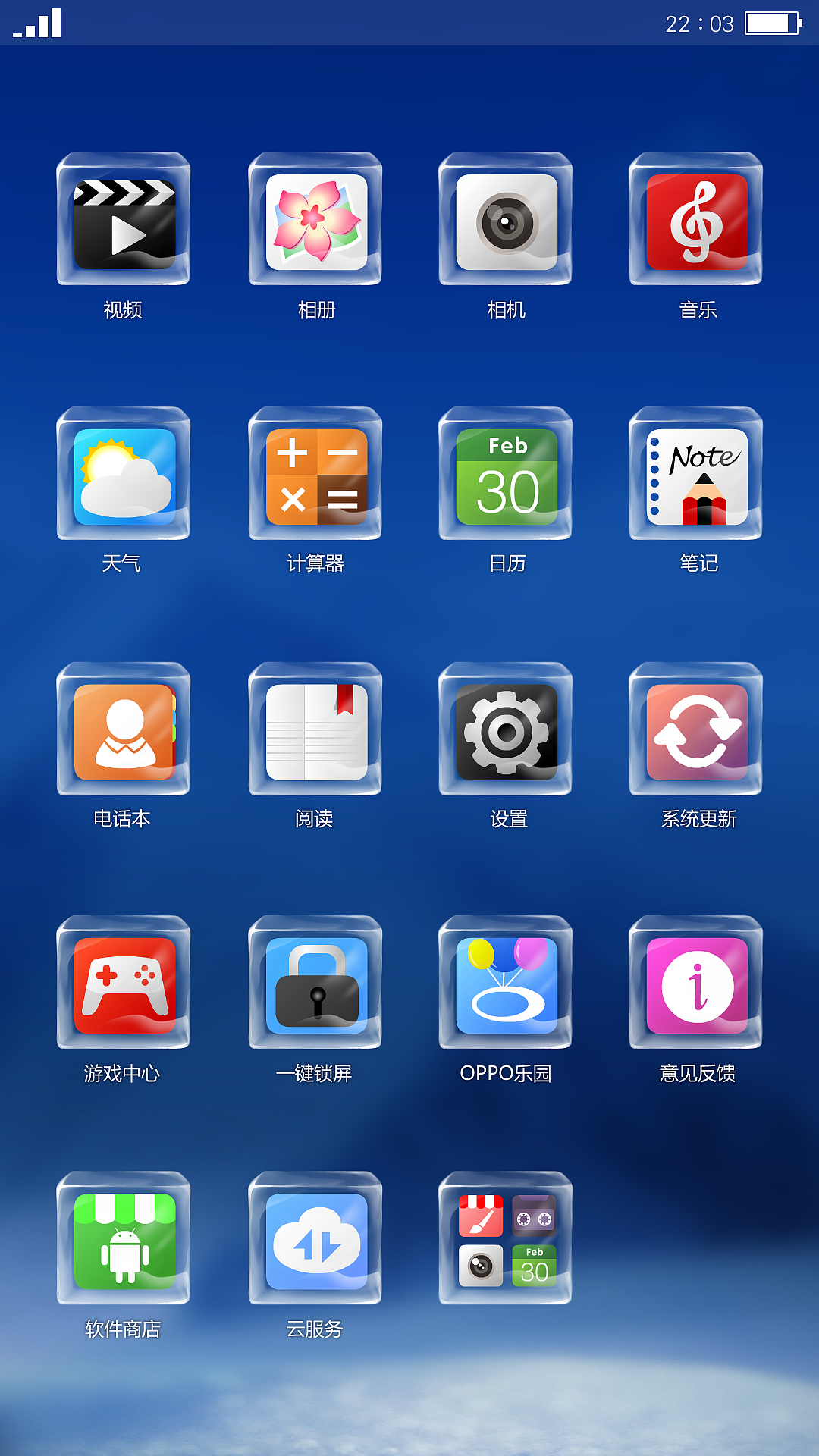This screenshot has height=1456, width=819.
Task: Open the 电话本 Contacts app
Action: tap(124, 730)
